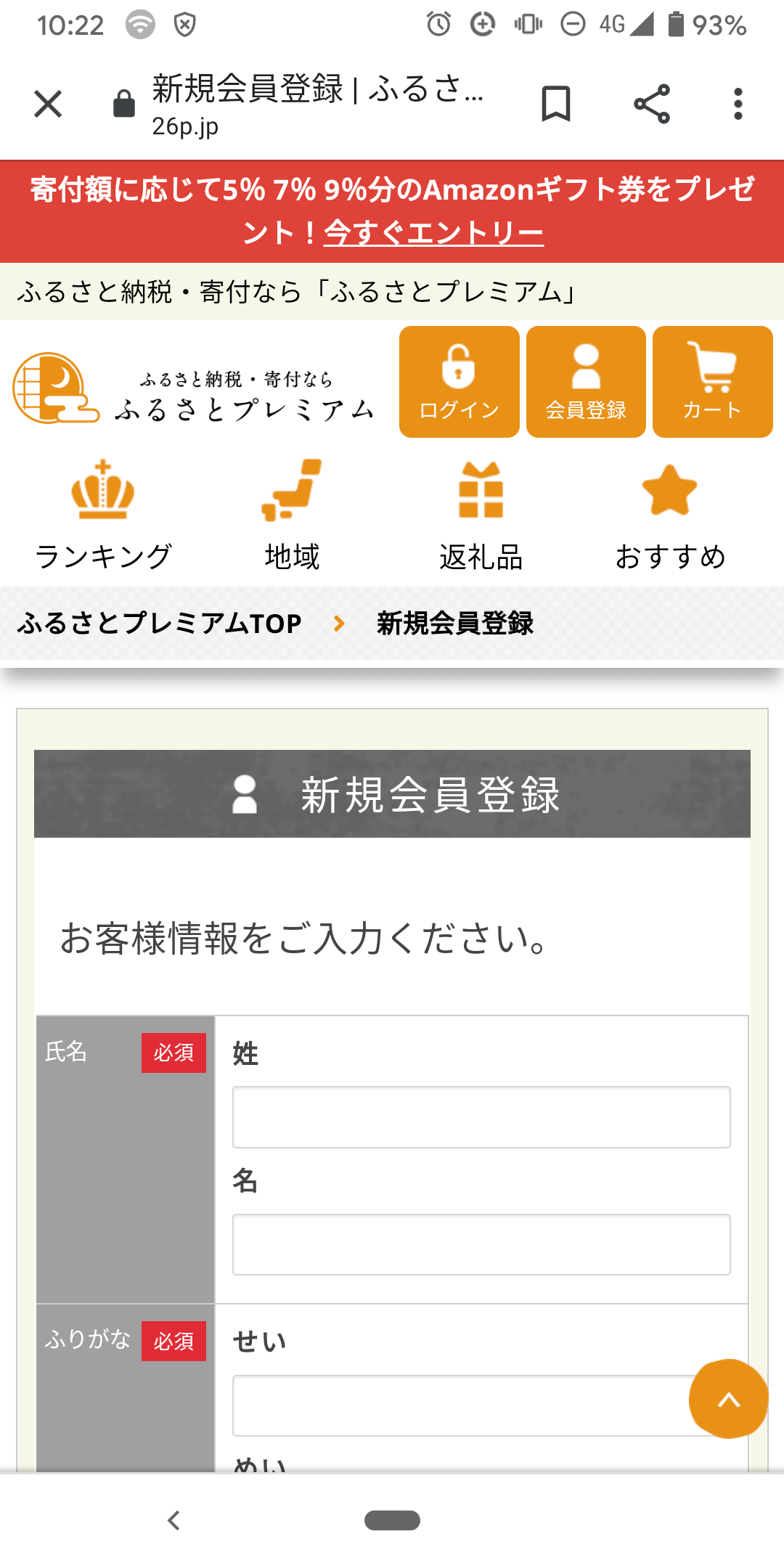This screenshot has width=784, height=1568.
Task: Follow the 今すぐエントリー link
Action: point(433,233)
